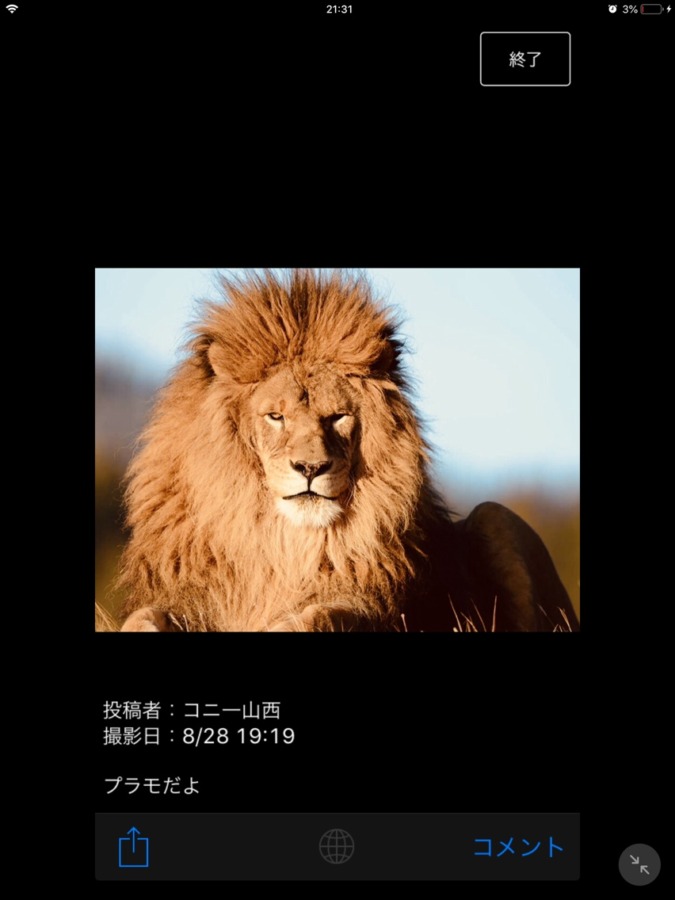Screen dimensions: 675x900
Task: Tap the shrink-screen arrows icon
Action: pos(639,865)
